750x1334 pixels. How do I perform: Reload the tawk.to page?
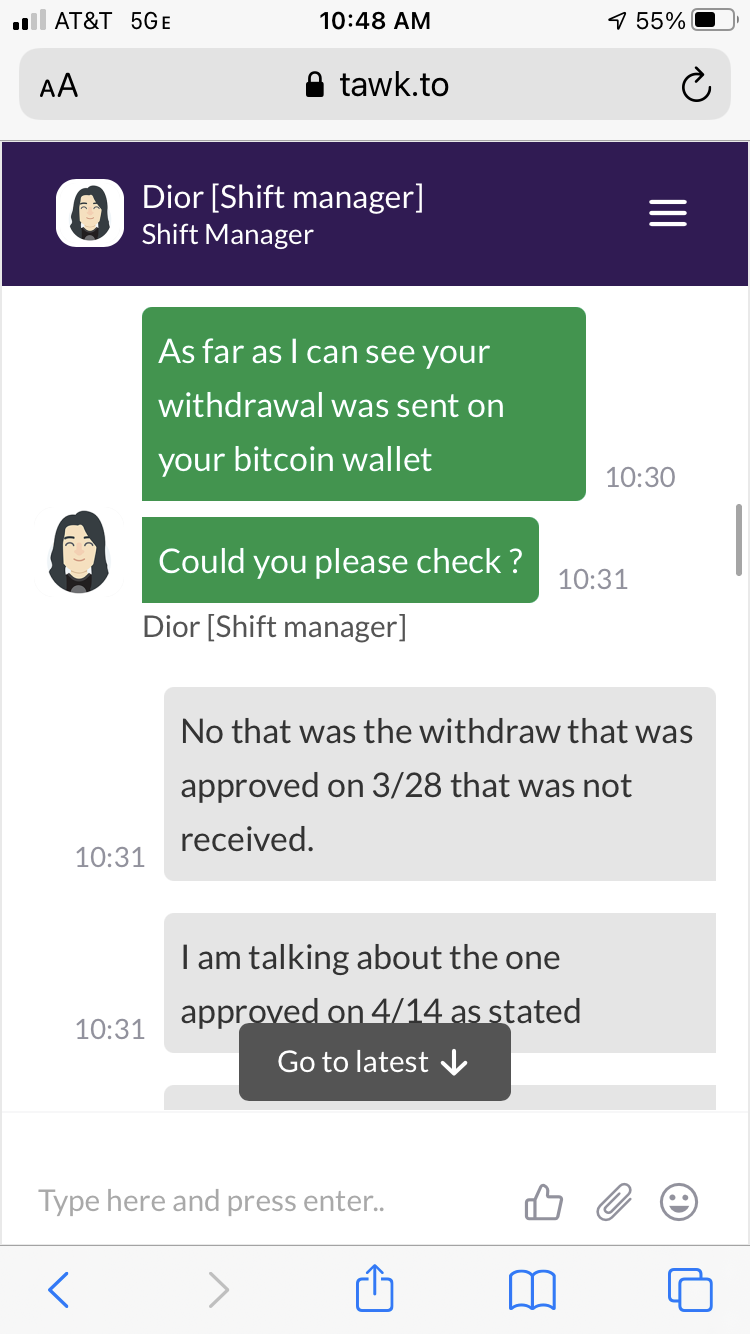[x=695, y=86]
